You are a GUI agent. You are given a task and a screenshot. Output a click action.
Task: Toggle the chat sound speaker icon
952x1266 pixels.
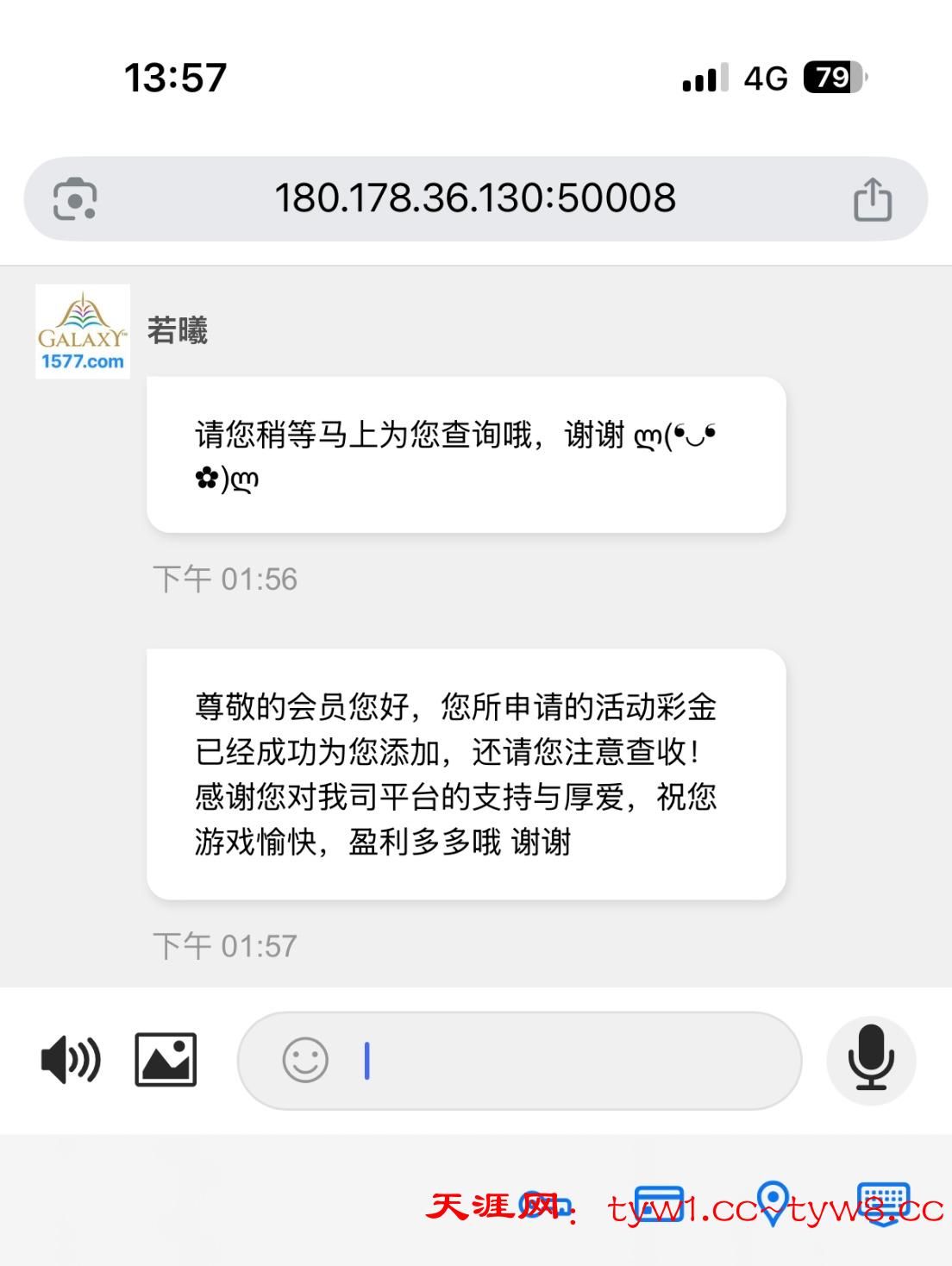coord(71,1060)
